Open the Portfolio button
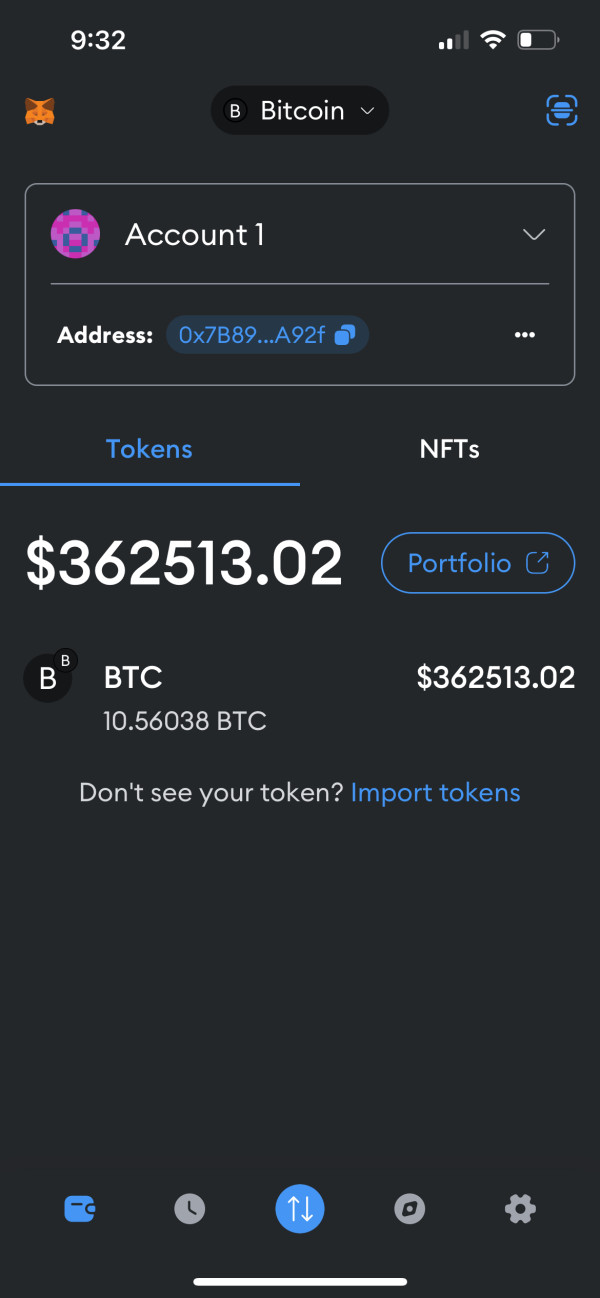This screenshot has width=600, height=1298. click(478, 563)
